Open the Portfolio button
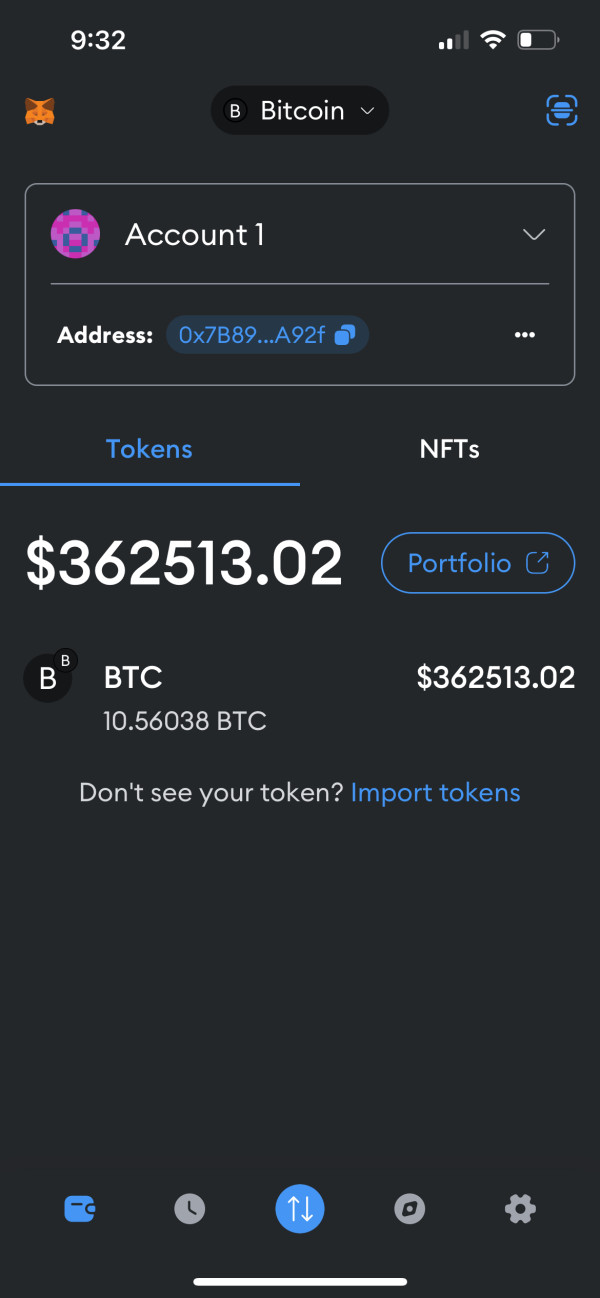This screenshot has width=600, height=1298. click(478, 563)
